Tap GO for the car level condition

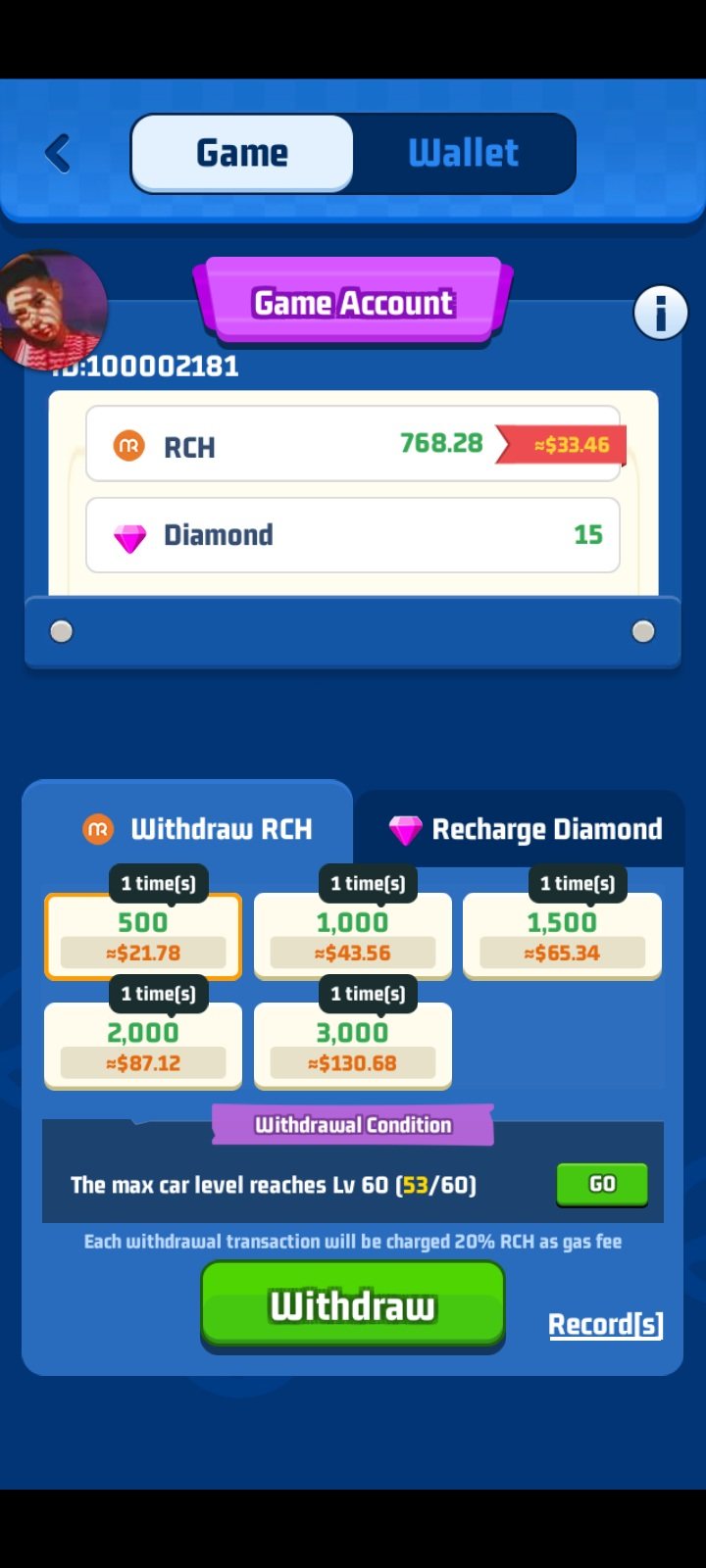pyautogui.click(x=602, y=1184)
